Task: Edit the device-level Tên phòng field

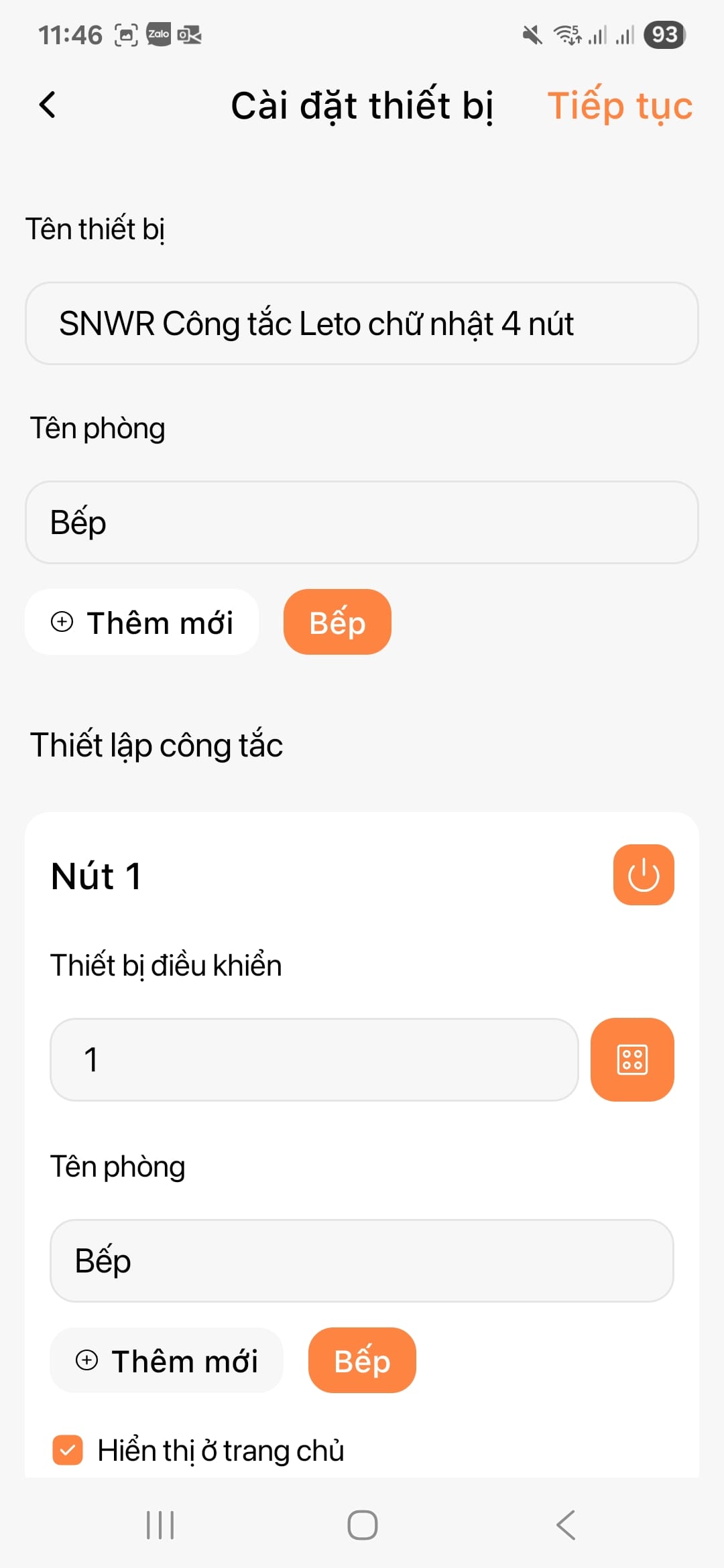Action: (362, 523)
